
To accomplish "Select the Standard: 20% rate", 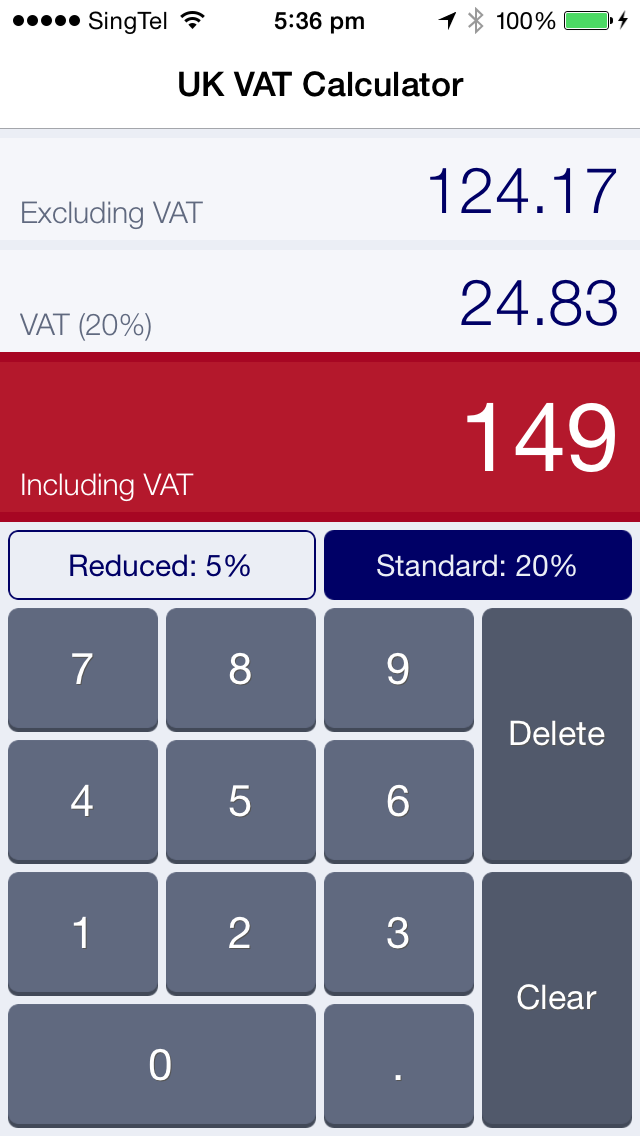I will click(x=478, y=565).
